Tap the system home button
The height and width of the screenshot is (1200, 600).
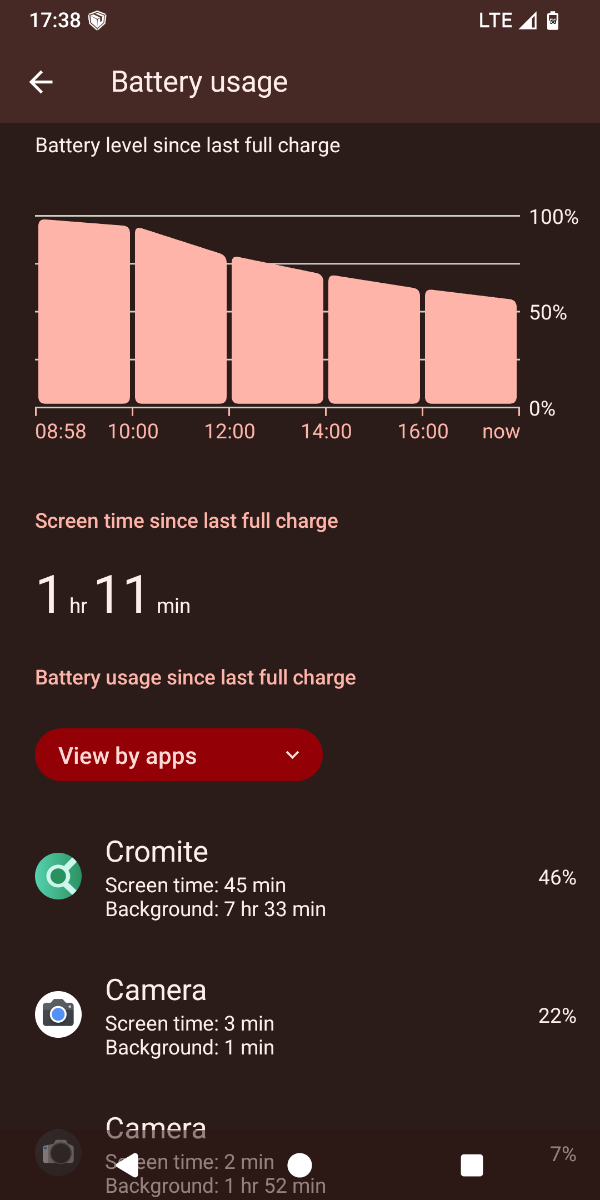point(299,1165)
